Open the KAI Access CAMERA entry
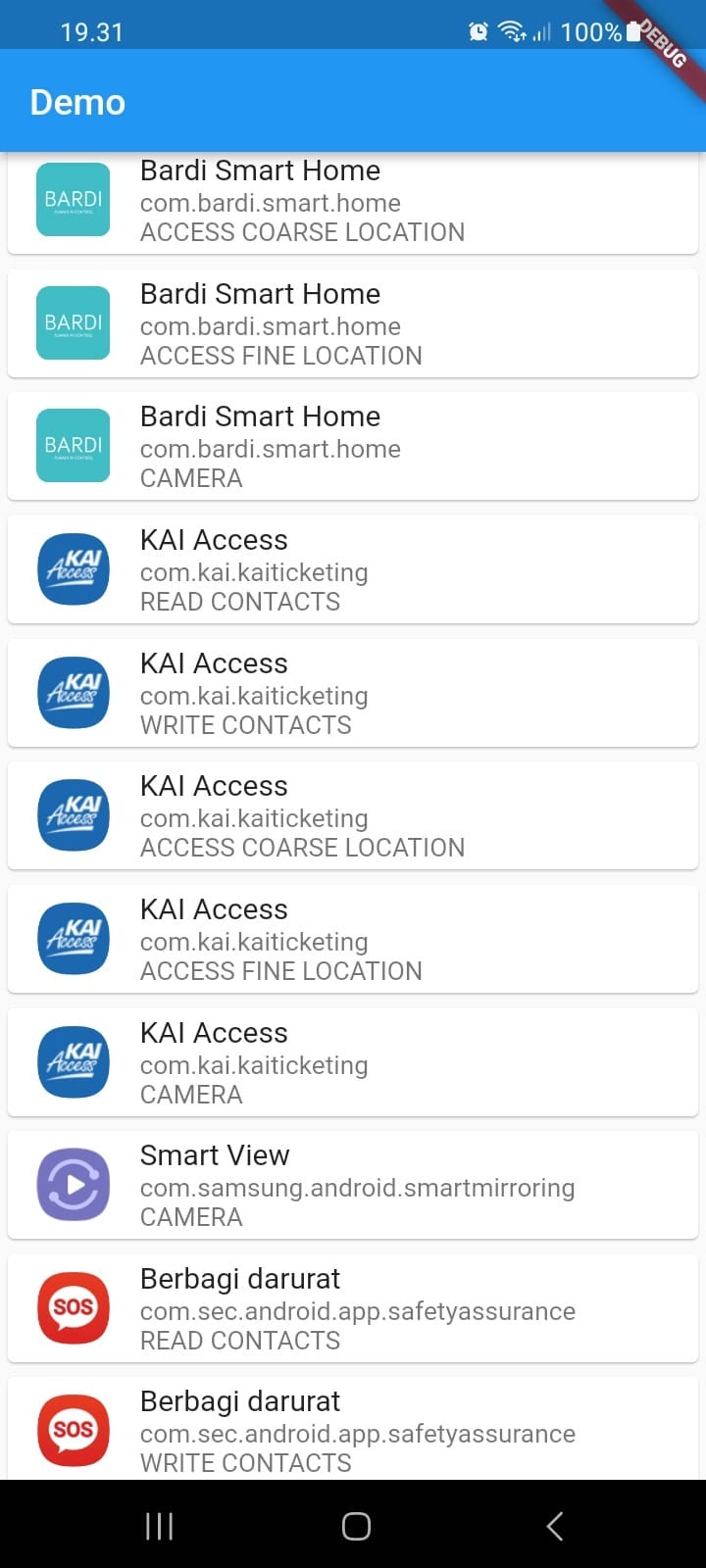 click(353, 1062)
